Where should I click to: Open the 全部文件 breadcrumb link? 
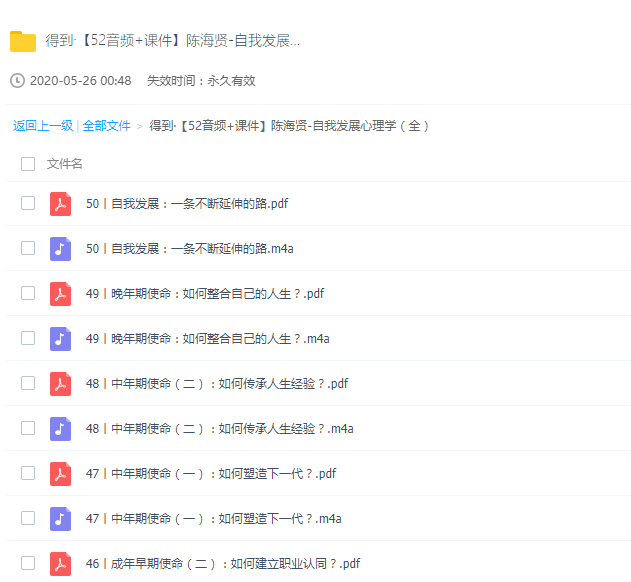pyautogui.click(x=106, y=126)
